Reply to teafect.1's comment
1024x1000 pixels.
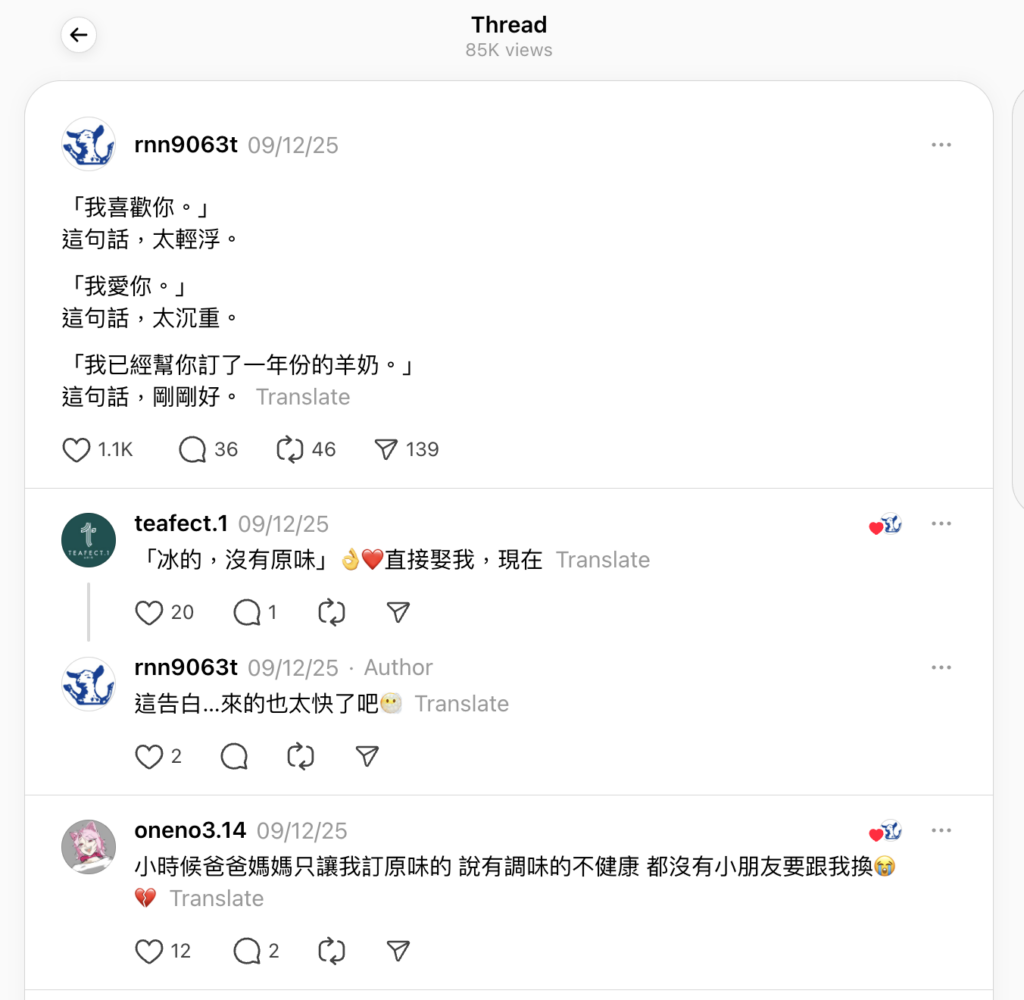click(x=246, y=613)
